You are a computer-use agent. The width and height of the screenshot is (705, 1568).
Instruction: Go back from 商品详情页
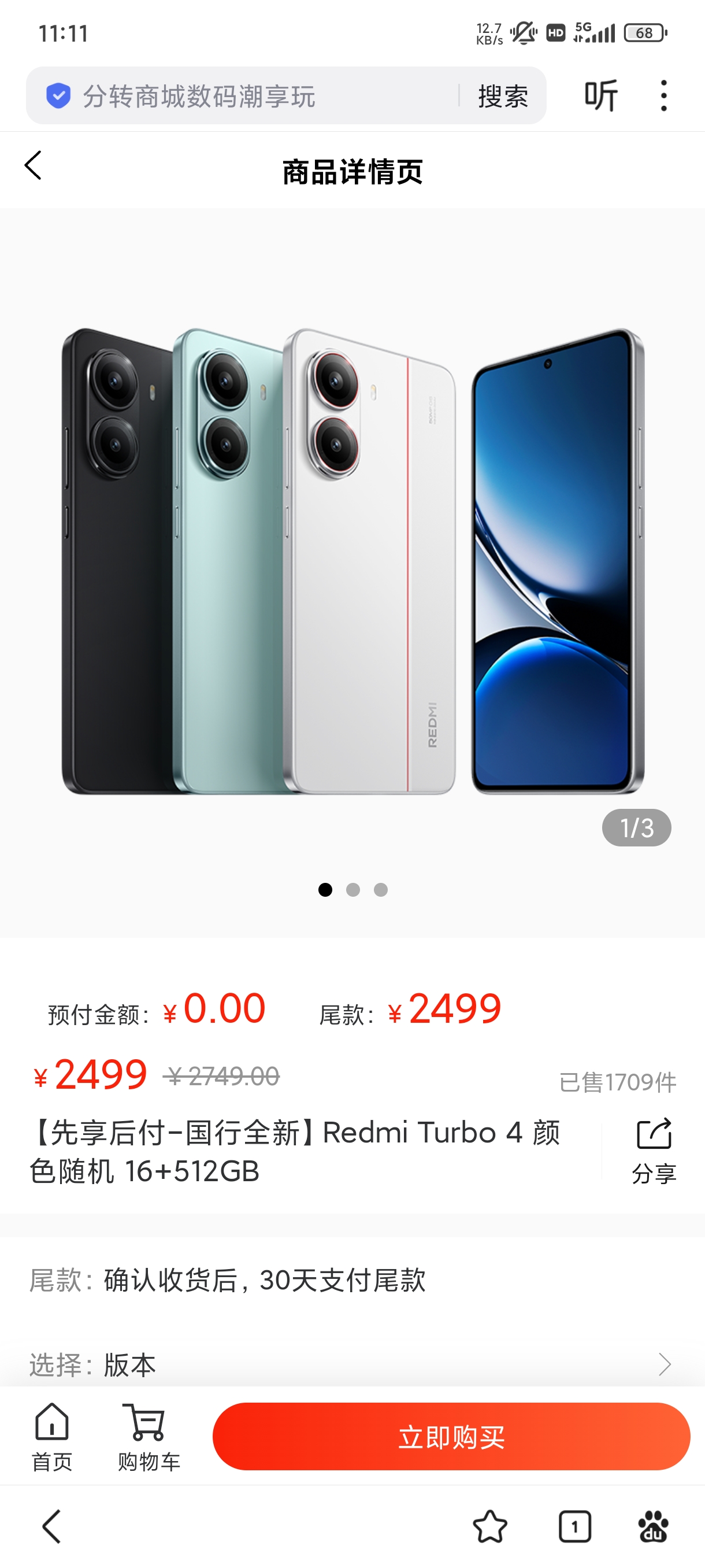pyautogui.click(x=34, y=165)
